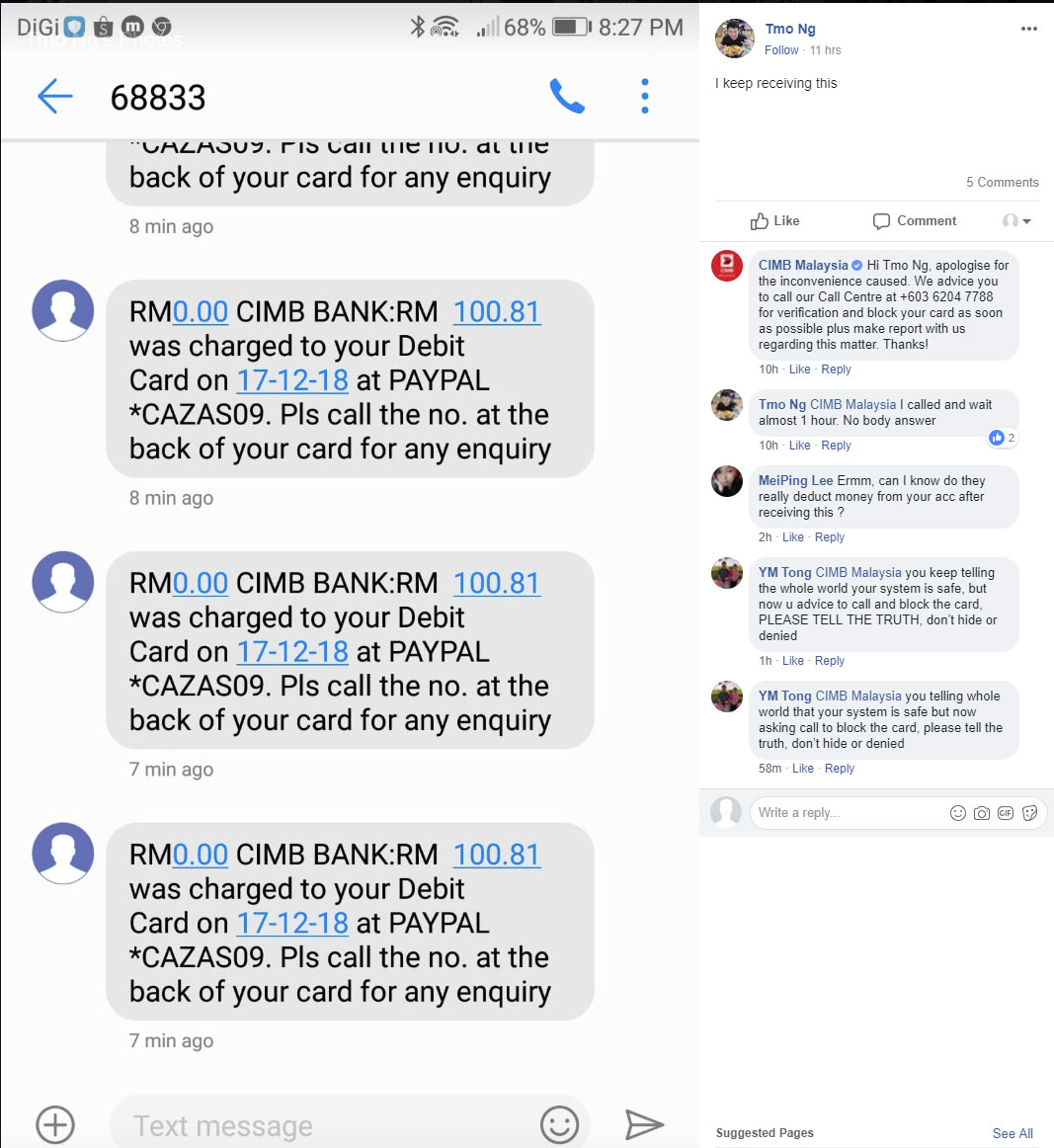1054x1148 pixels.
Task: Attach a photo to the reply
Action: pos(981,813)
